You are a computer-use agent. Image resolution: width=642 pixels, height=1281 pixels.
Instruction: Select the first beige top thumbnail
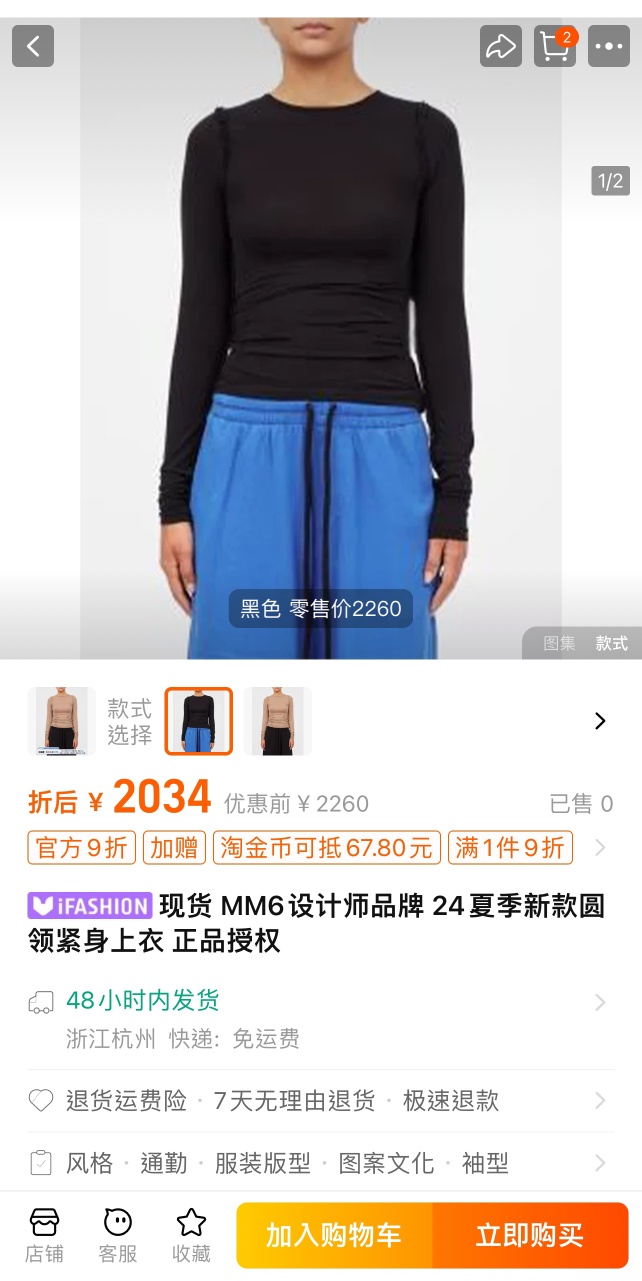[61, 721]
